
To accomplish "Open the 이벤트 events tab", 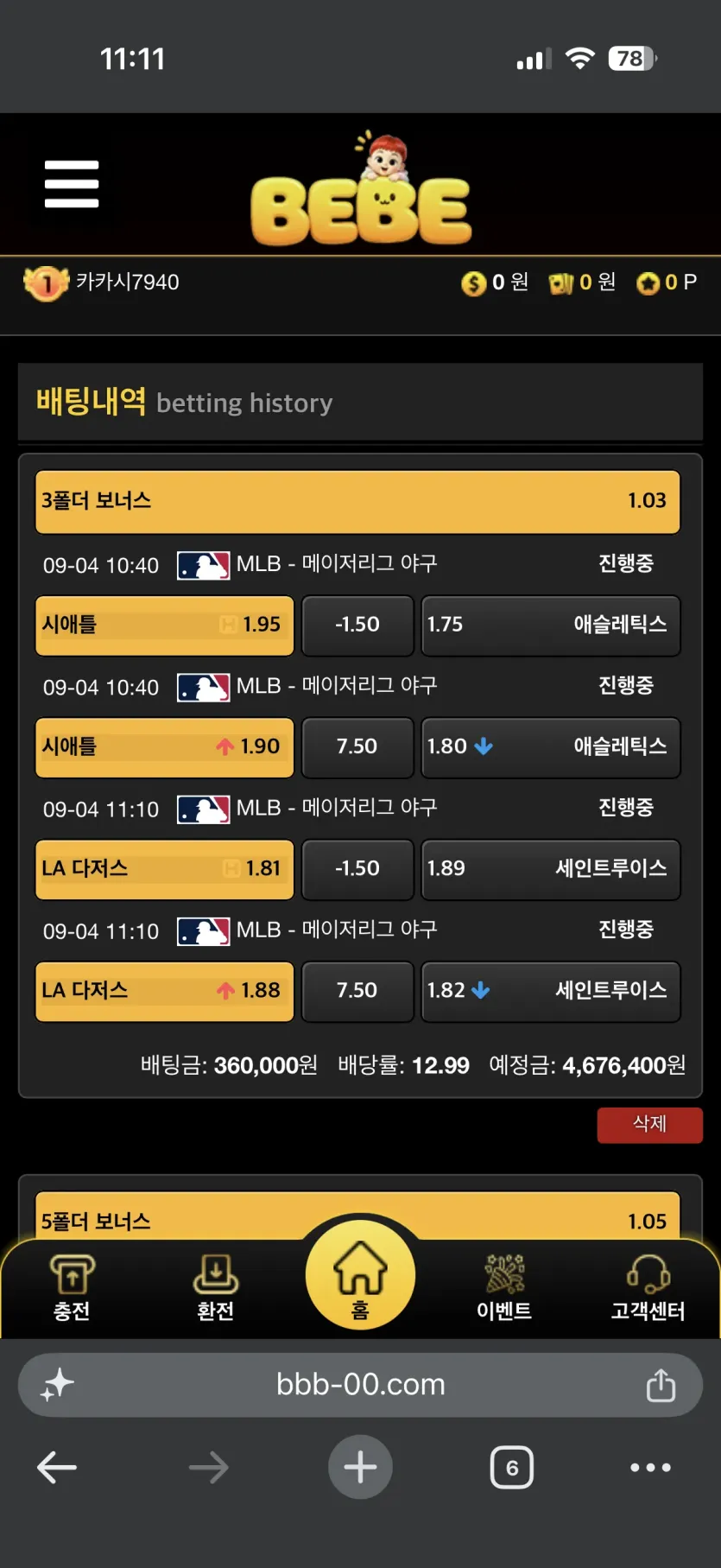I will click(504, 1287).
